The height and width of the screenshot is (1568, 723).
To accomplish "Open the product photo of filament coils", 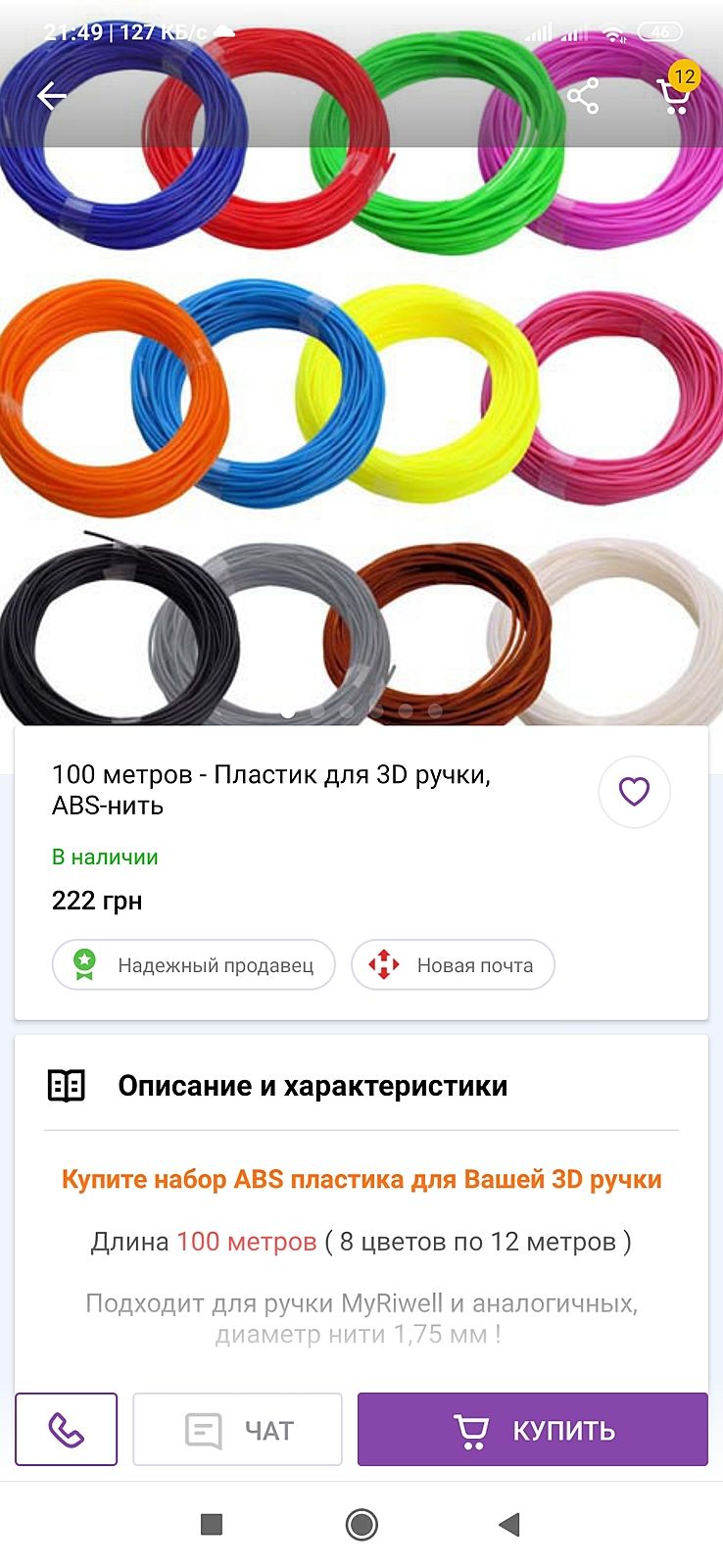I will coord(361,412).
